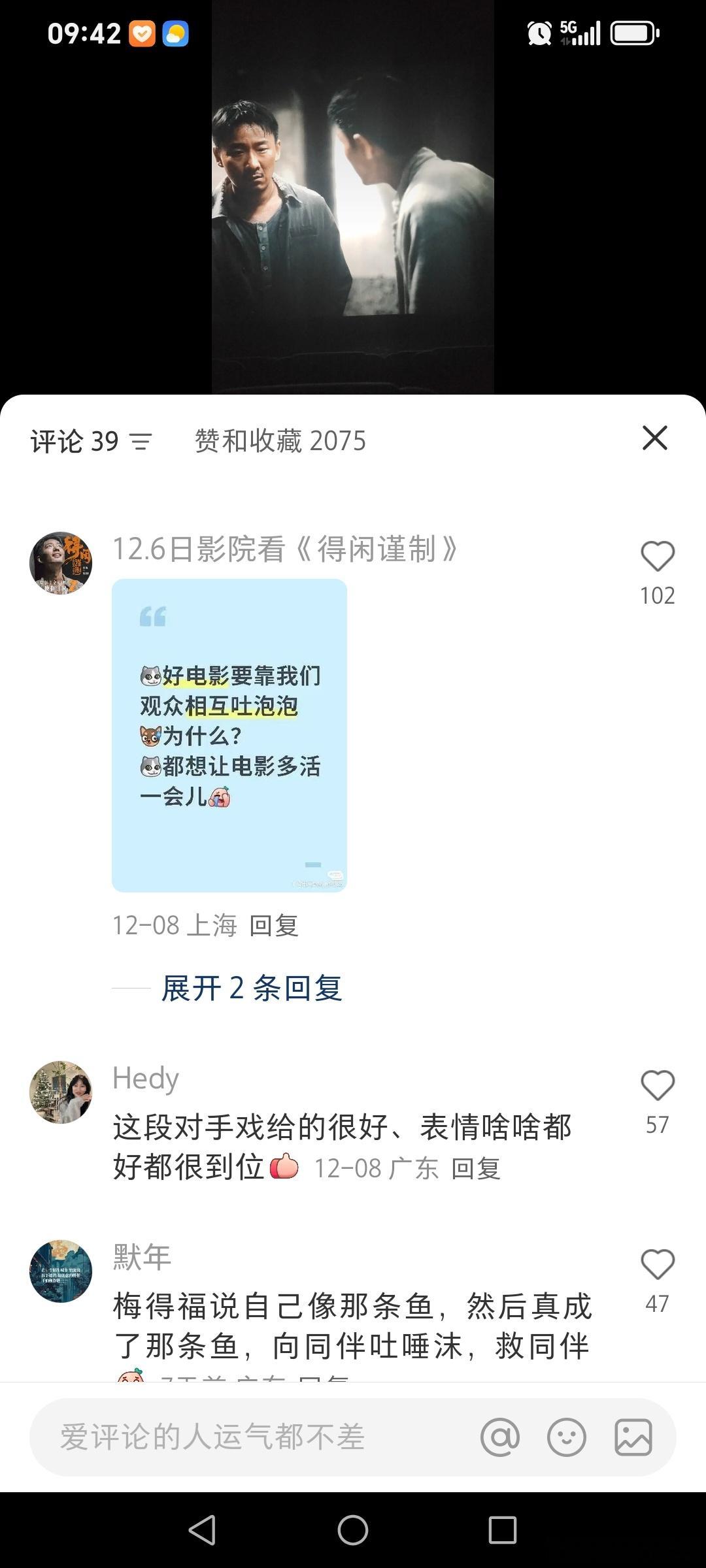
Task: Open Hedy's profile avatar
Action: (x=60, y=1092)
